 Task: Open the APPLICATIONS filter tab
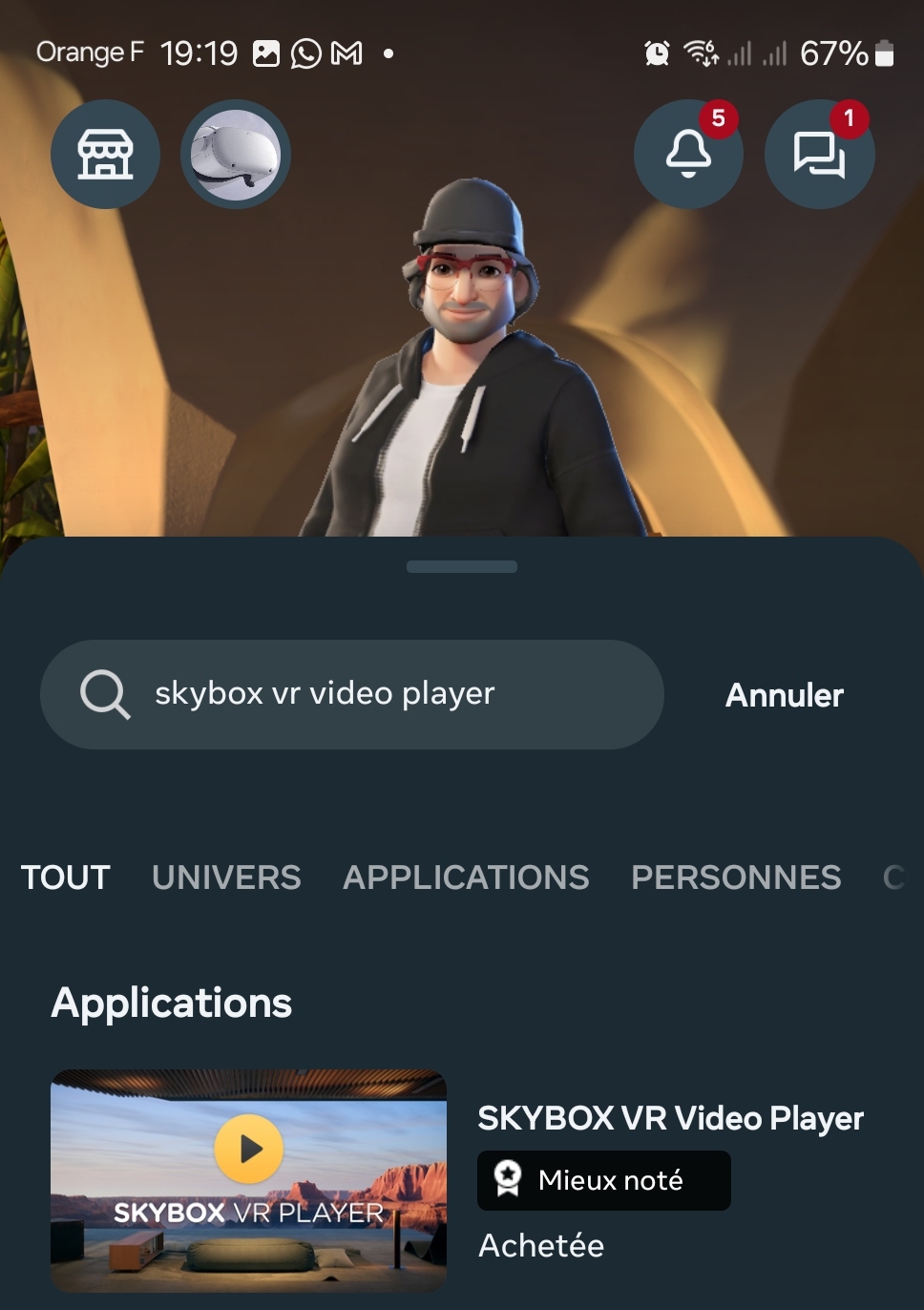[x=465, y=877]
